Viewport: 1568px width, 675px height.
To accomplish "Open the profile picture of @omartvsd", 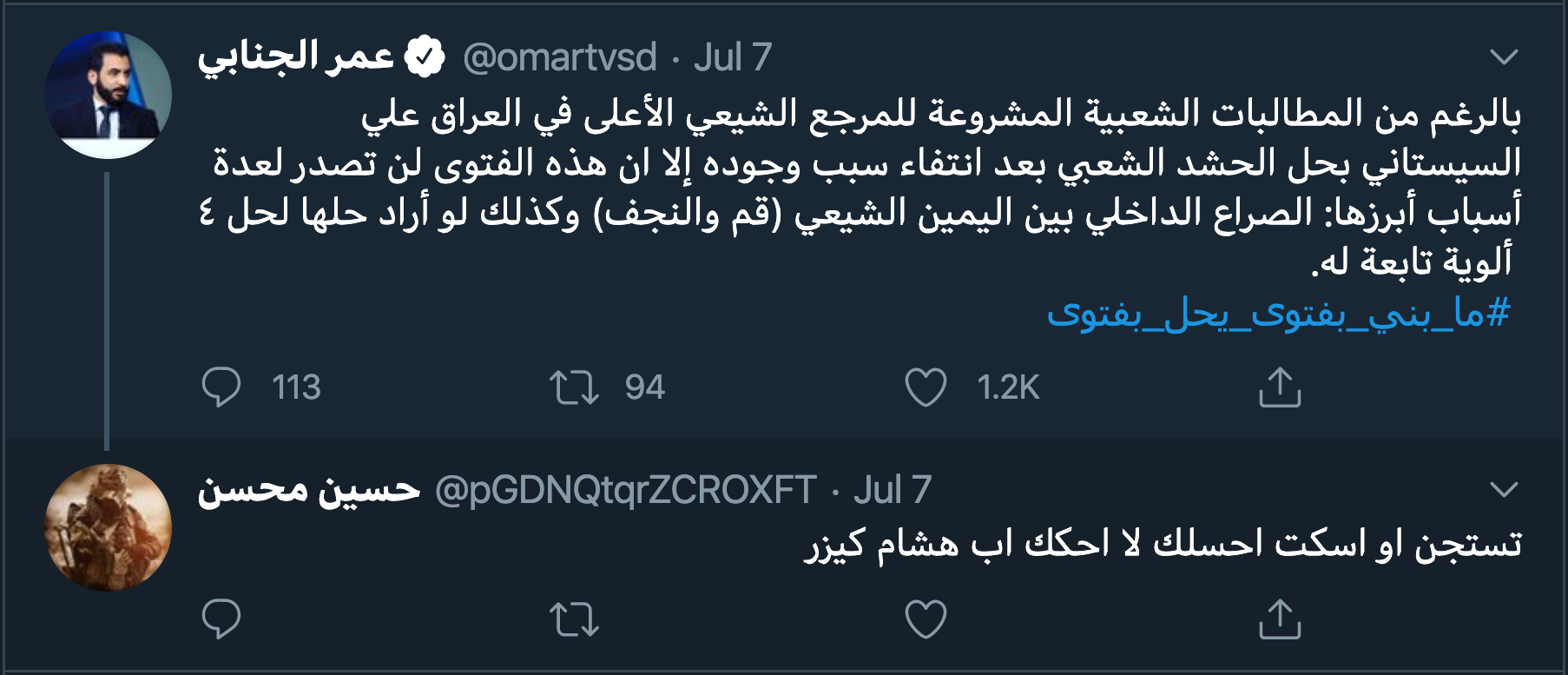I will tap(108, 96).
